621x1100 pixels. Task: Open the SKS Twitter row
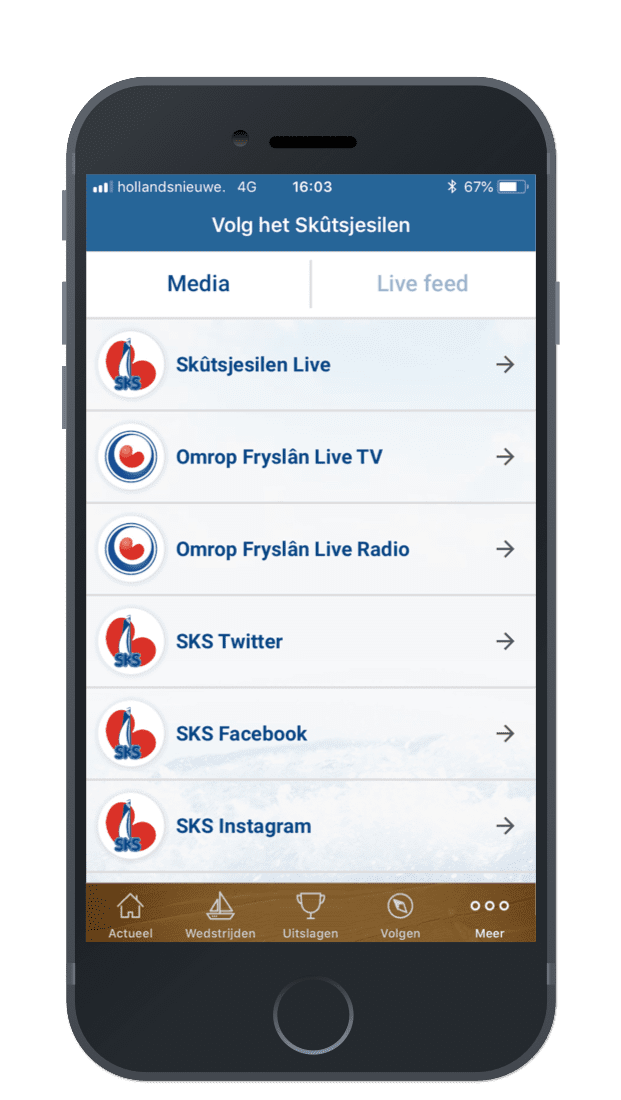(311, 641)
